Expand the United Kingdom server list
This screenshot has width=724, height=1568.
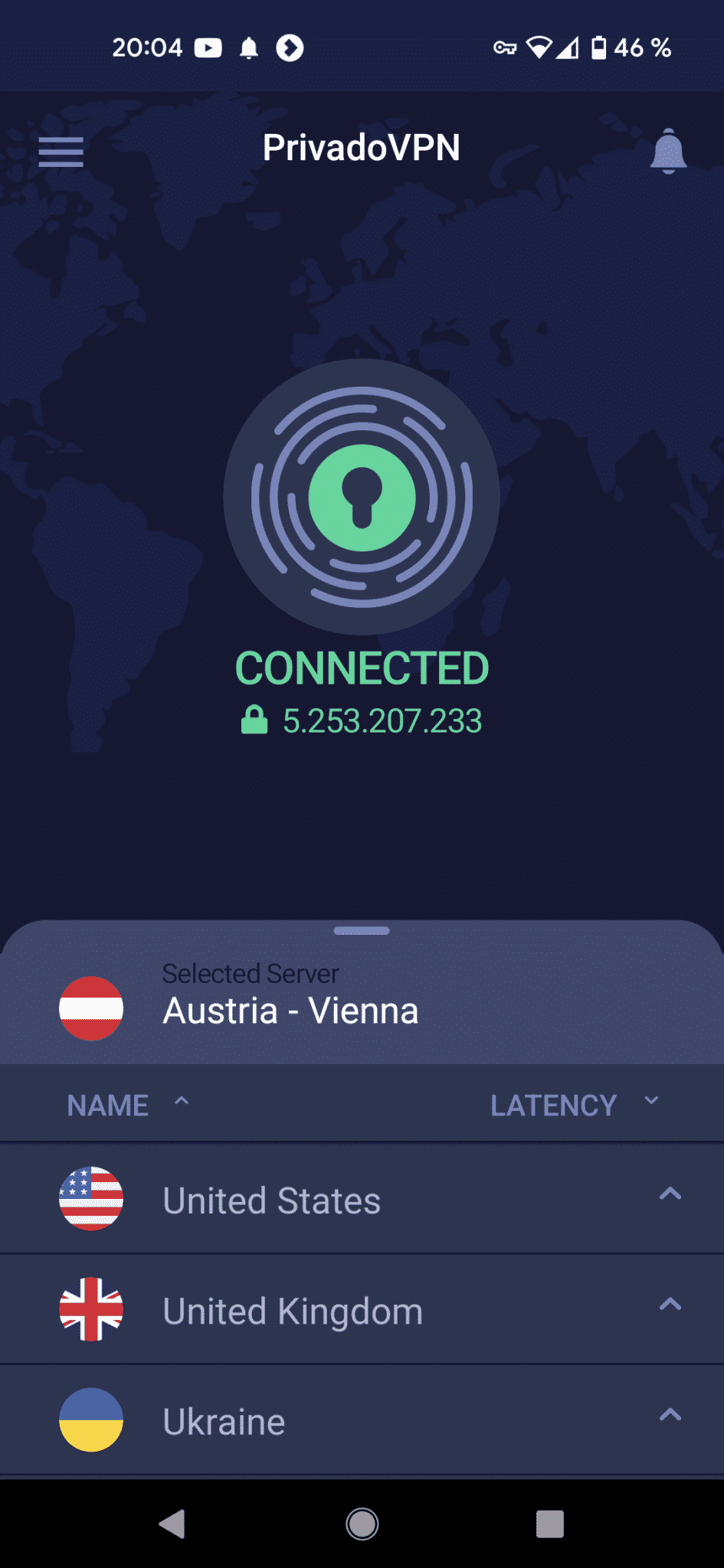click(362, 1309)
